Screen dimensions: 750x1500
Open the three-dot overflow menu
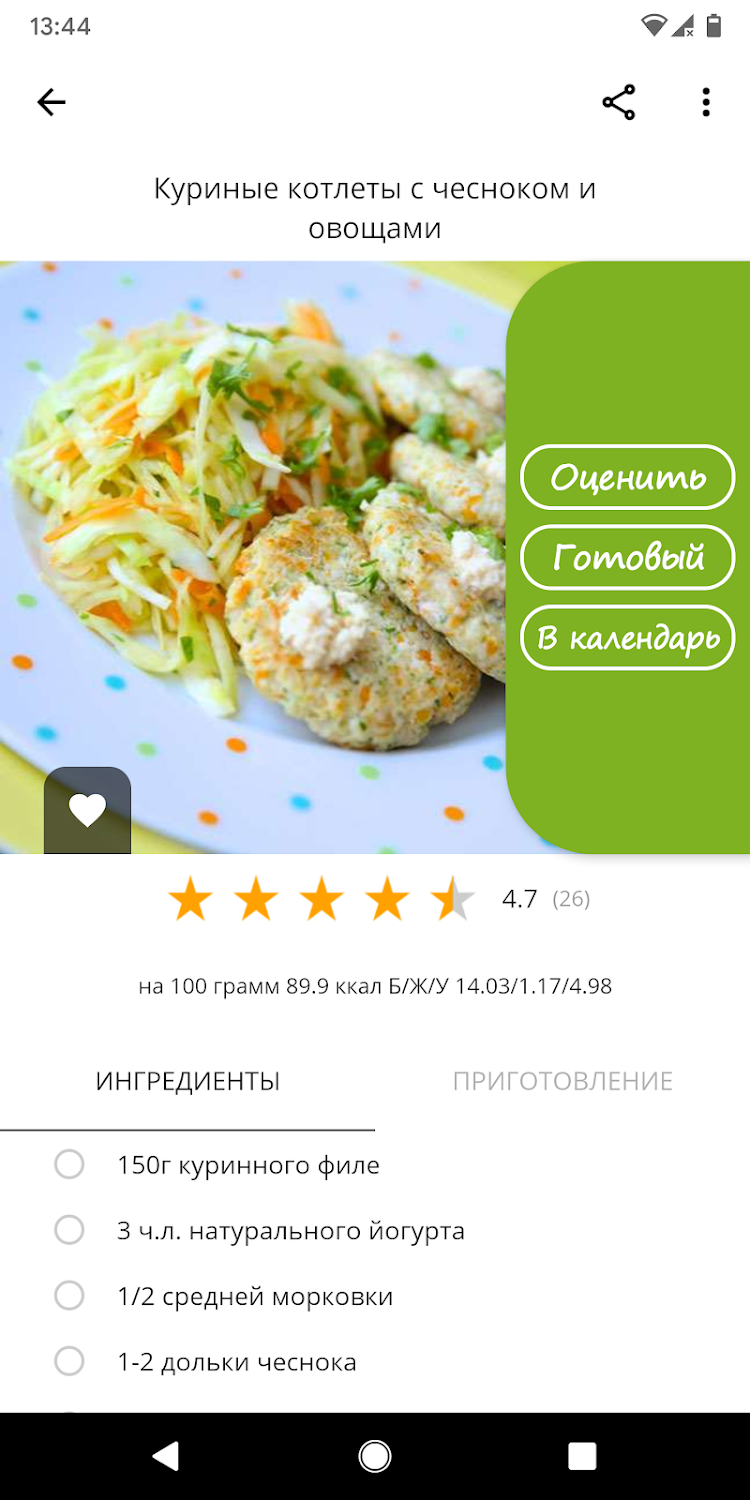click(706, 102)
